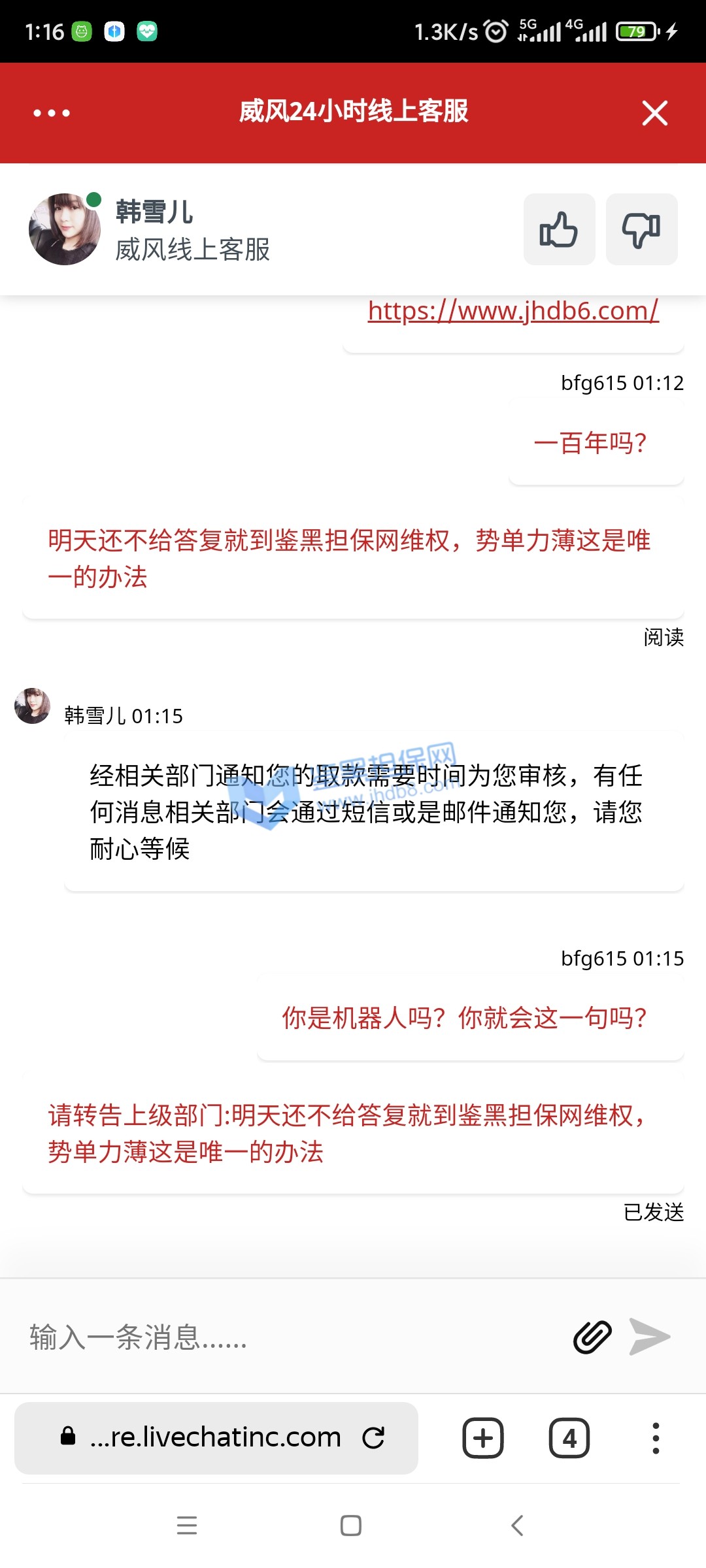Focus the 输入一条消息 message field

pos(288,1337)
